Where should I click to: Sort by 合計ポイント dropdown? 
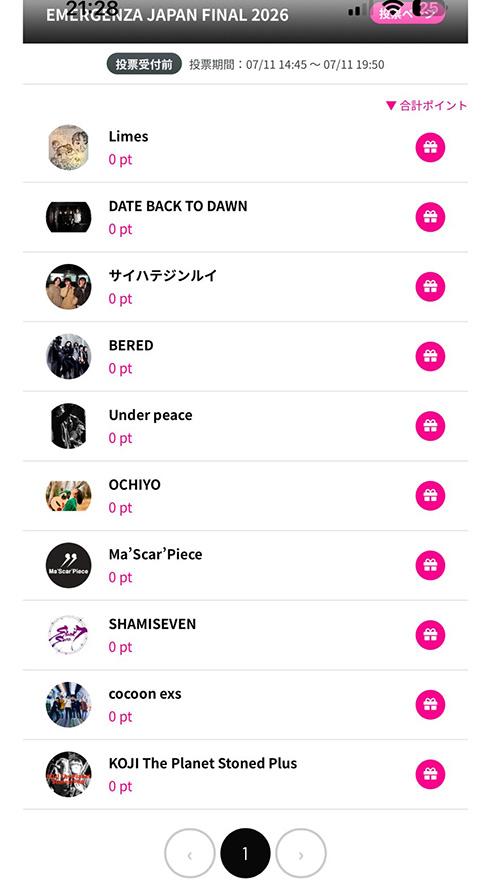426,105
